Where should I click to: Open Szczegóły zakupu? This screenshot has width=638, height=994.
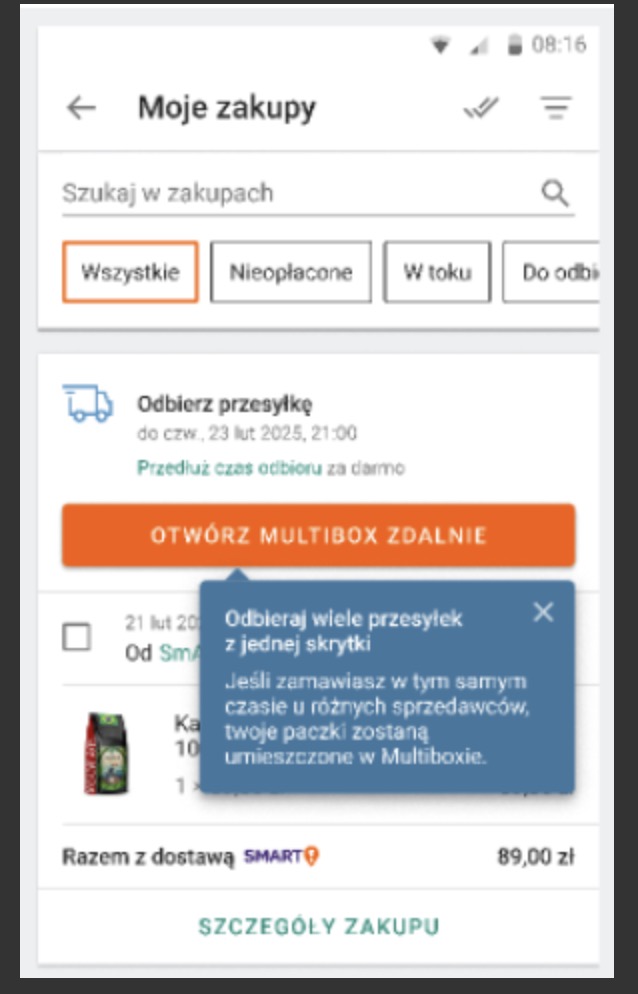[x=318, y=926]
